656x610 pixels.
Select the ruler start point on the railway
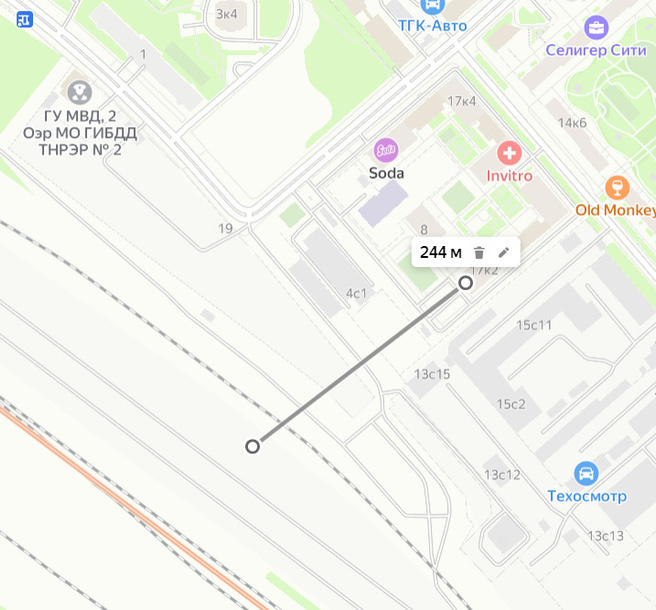(x=253, y=446)
